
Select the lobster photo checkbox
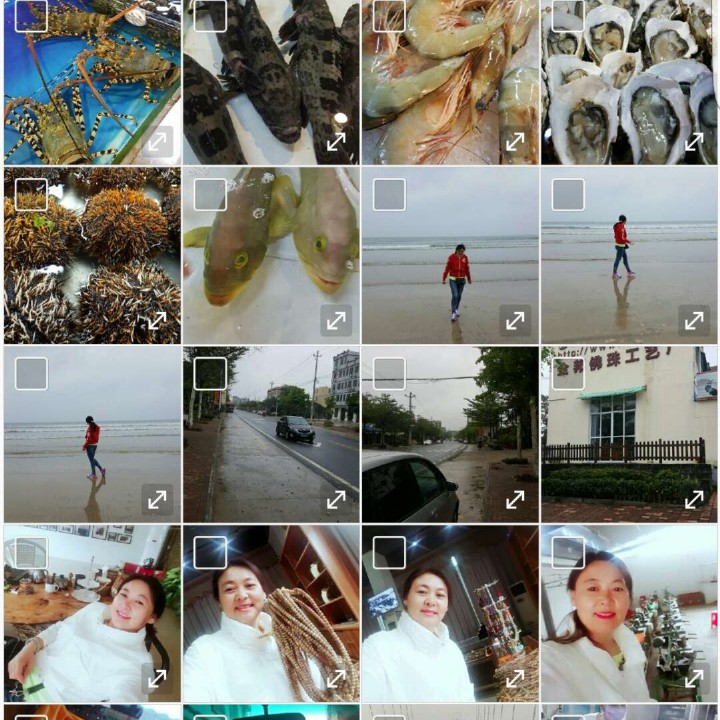click(x=31, y=15)
